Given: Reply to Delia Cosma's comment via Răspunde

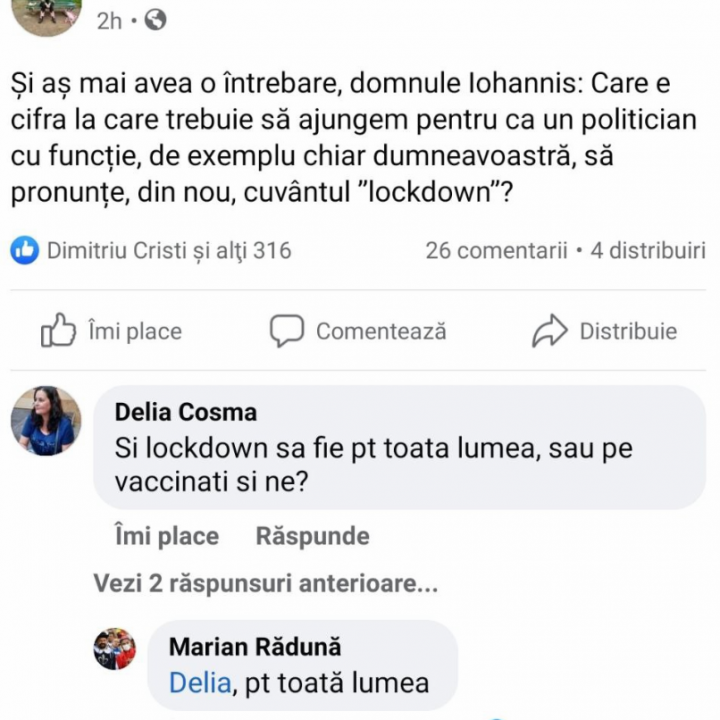Looking at the screenshot, I should tap(312, 536).
